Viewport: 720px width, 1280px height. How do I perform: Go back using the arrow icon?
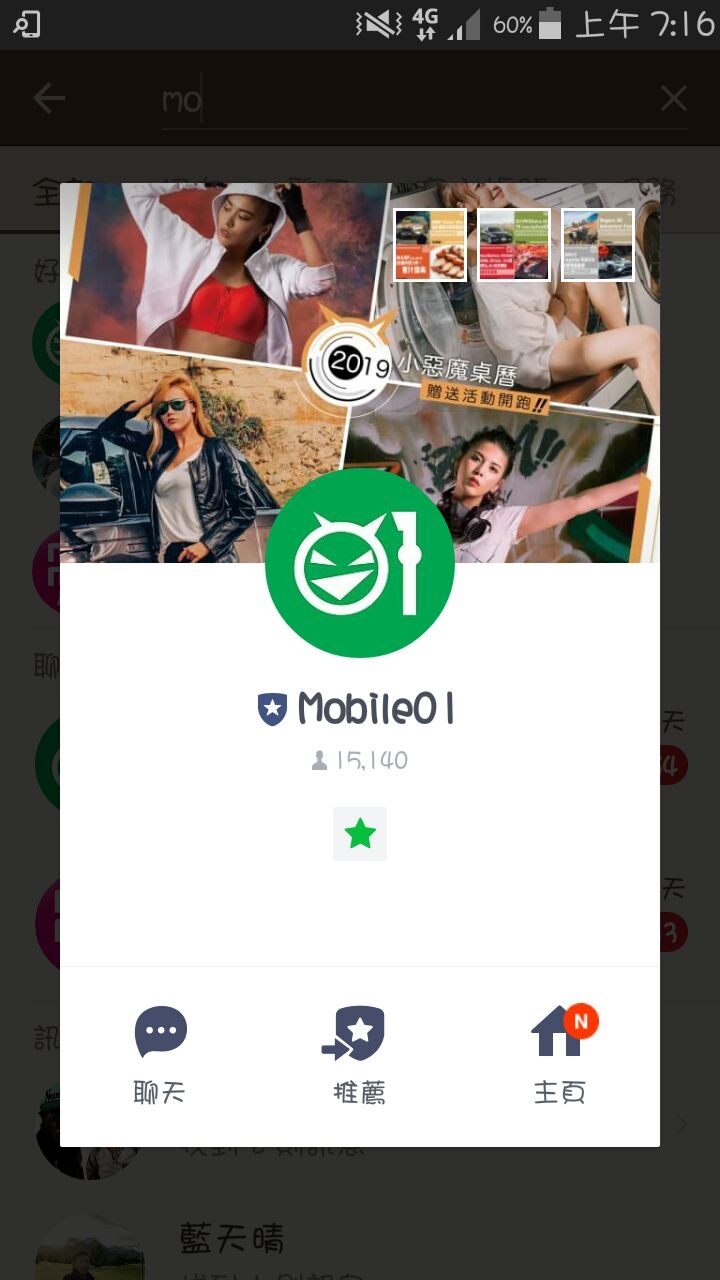(x=49, y=99)
